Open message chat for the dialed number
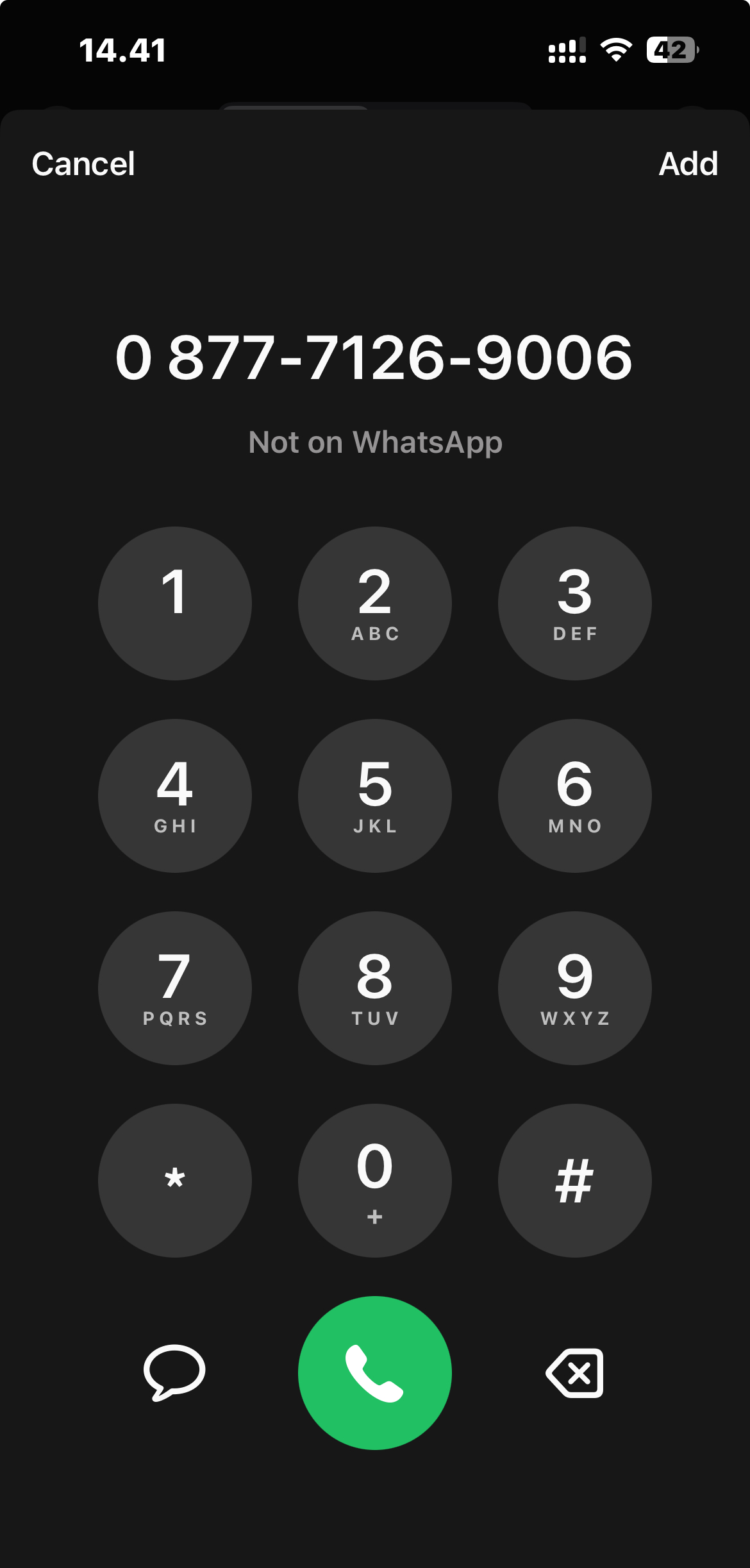The width and height of the screenshot is (750, 1568). coord(174,1372)
